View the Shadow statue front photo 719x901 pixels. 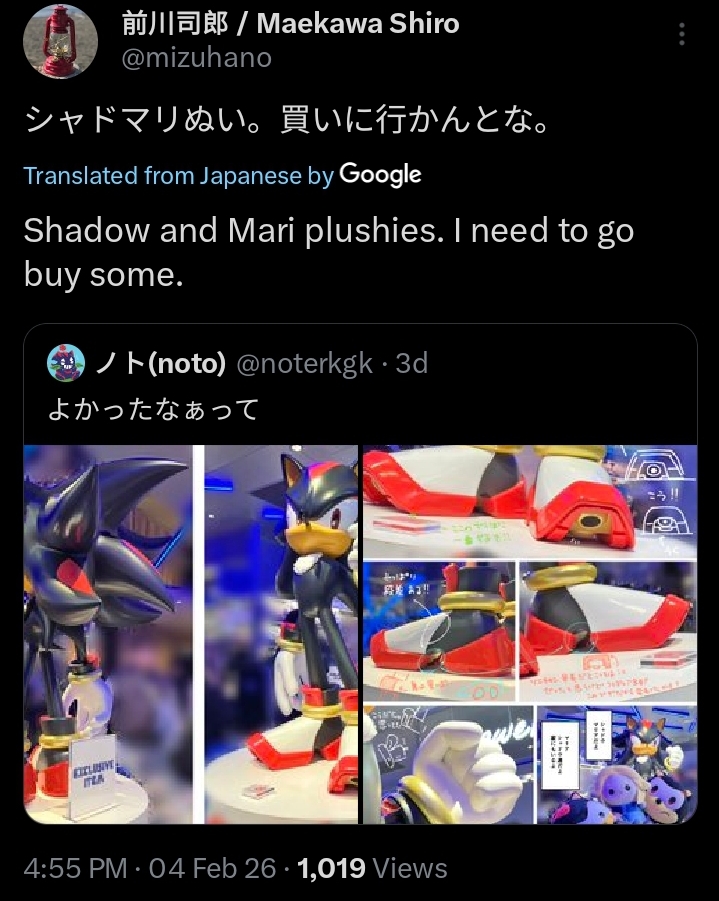click(281, 634)
